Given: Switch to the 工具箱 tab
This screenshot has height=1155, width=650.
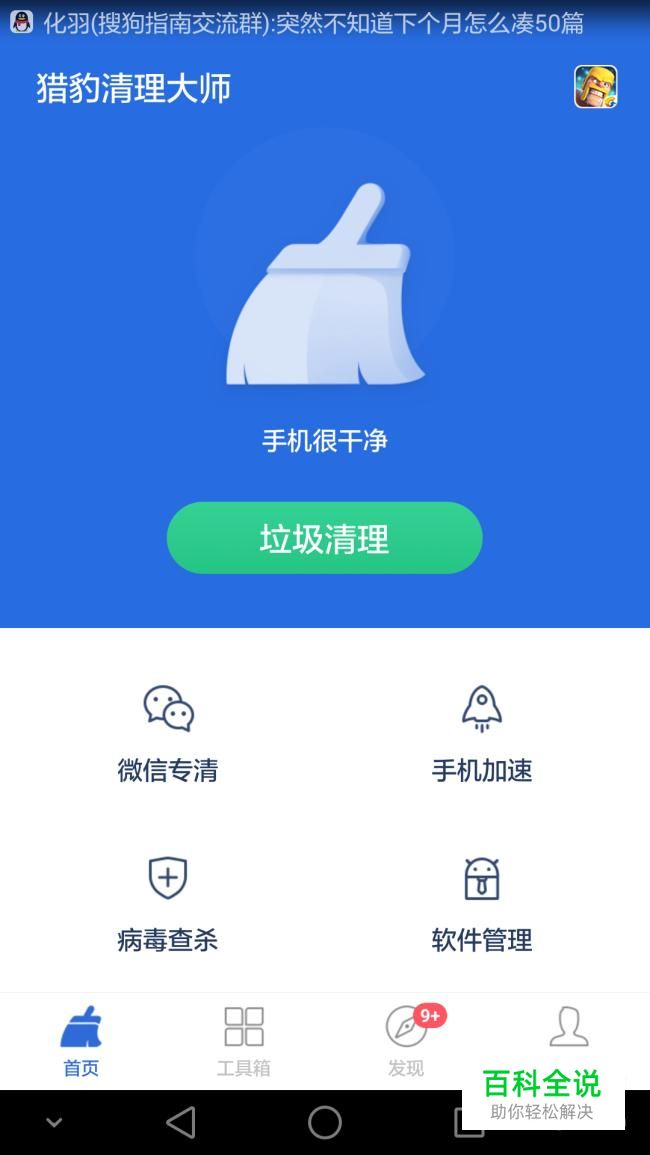Looking at the screenshot, I should (x=243, y=1040).
